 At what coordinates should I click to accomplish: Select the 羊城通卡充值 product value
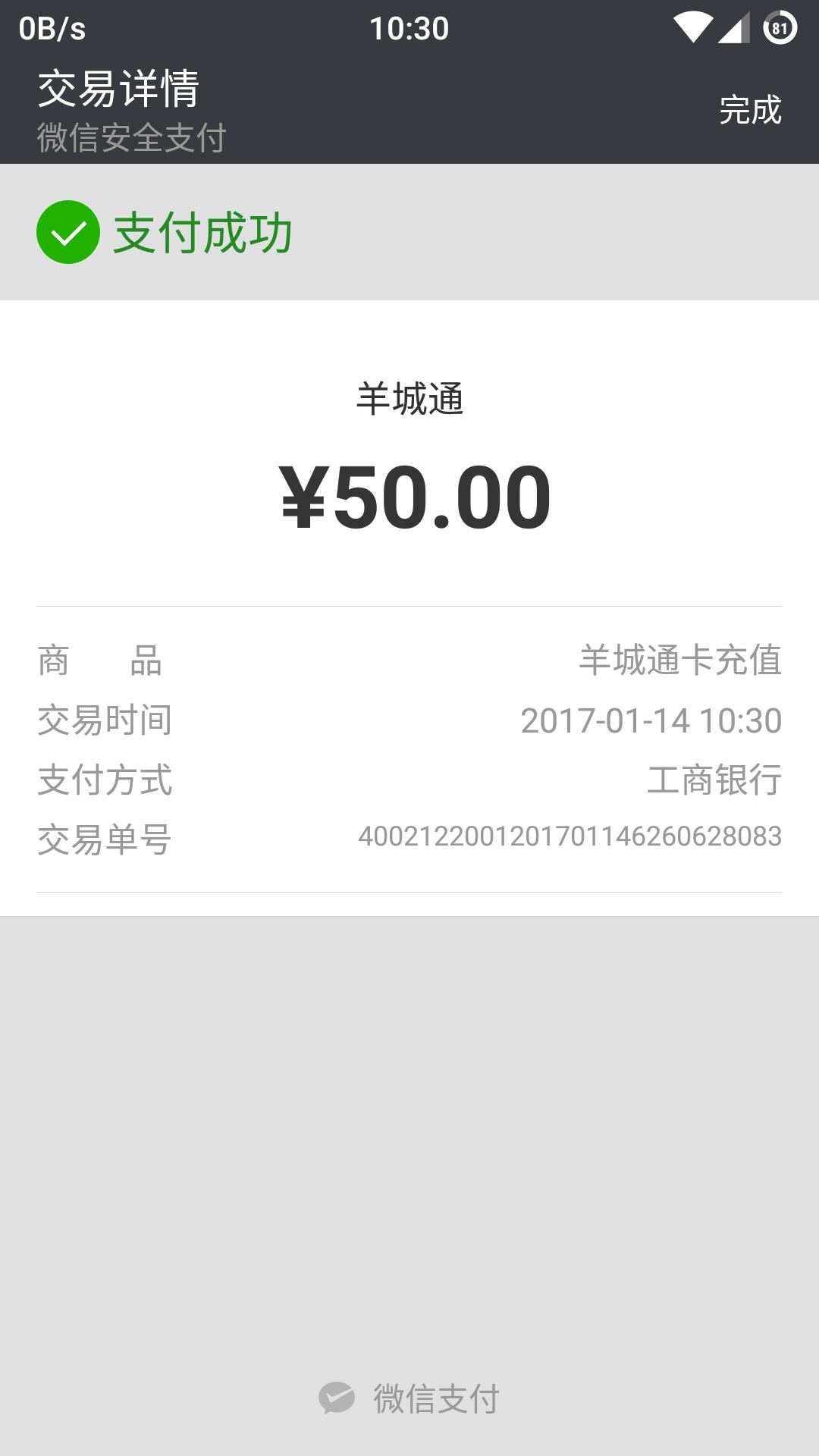click(681, 661)
